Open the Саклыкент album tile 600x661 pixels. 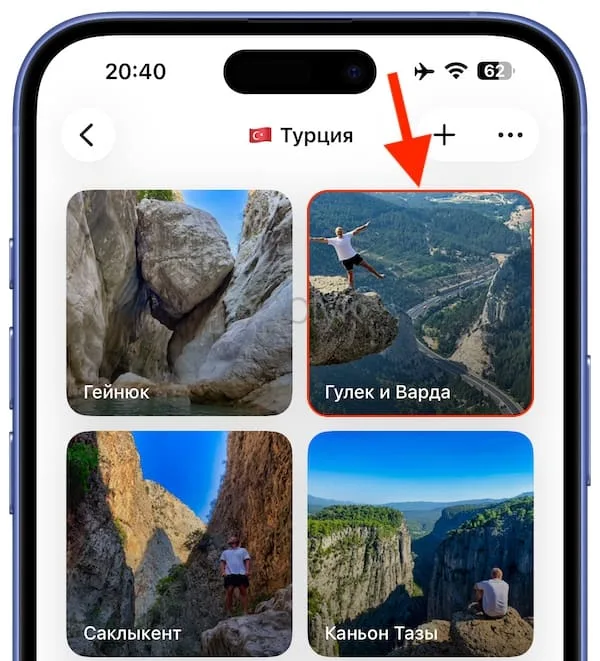pyautogui.click(x=179, y=543)
